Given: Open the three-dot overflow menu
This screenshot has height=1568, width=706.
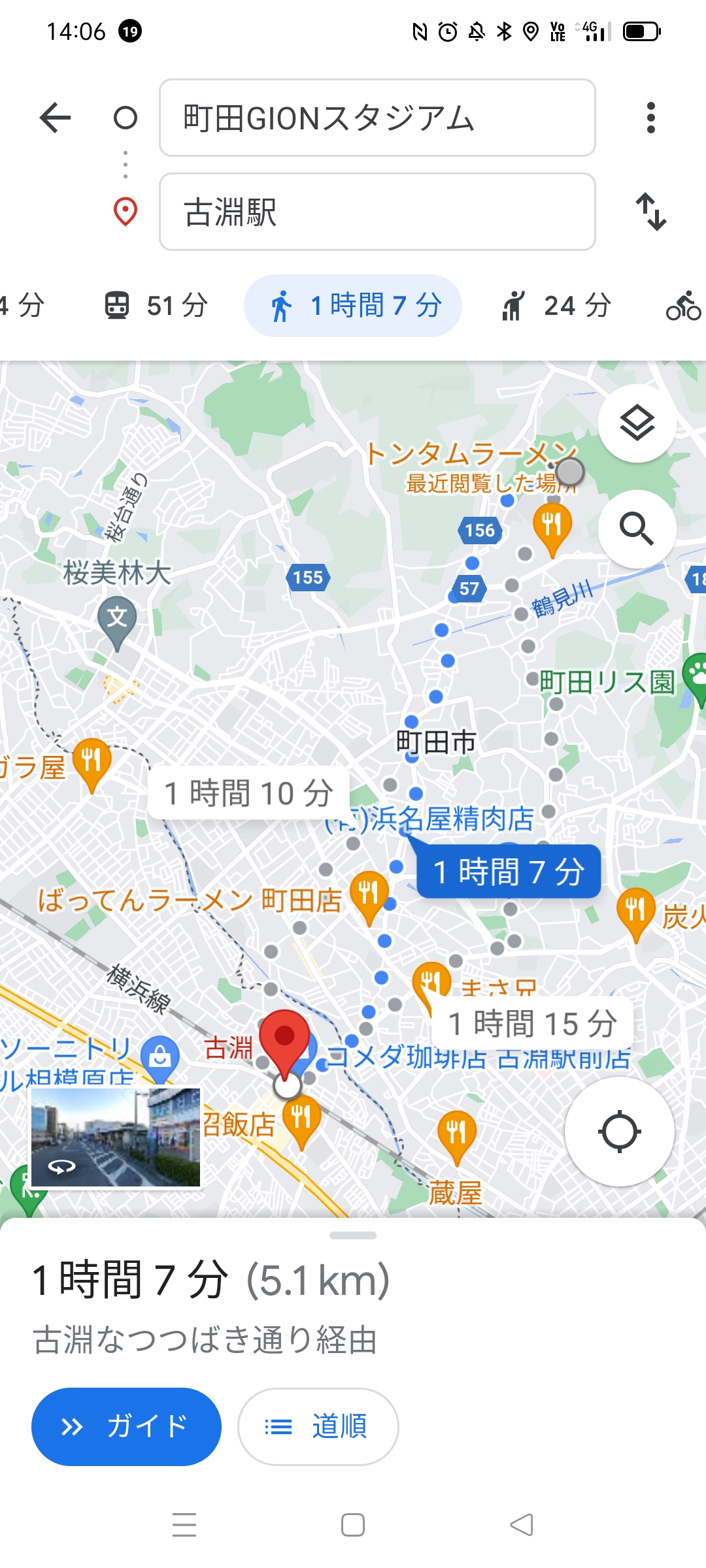Looking at the screenshot, I should (x=650, y=118).
